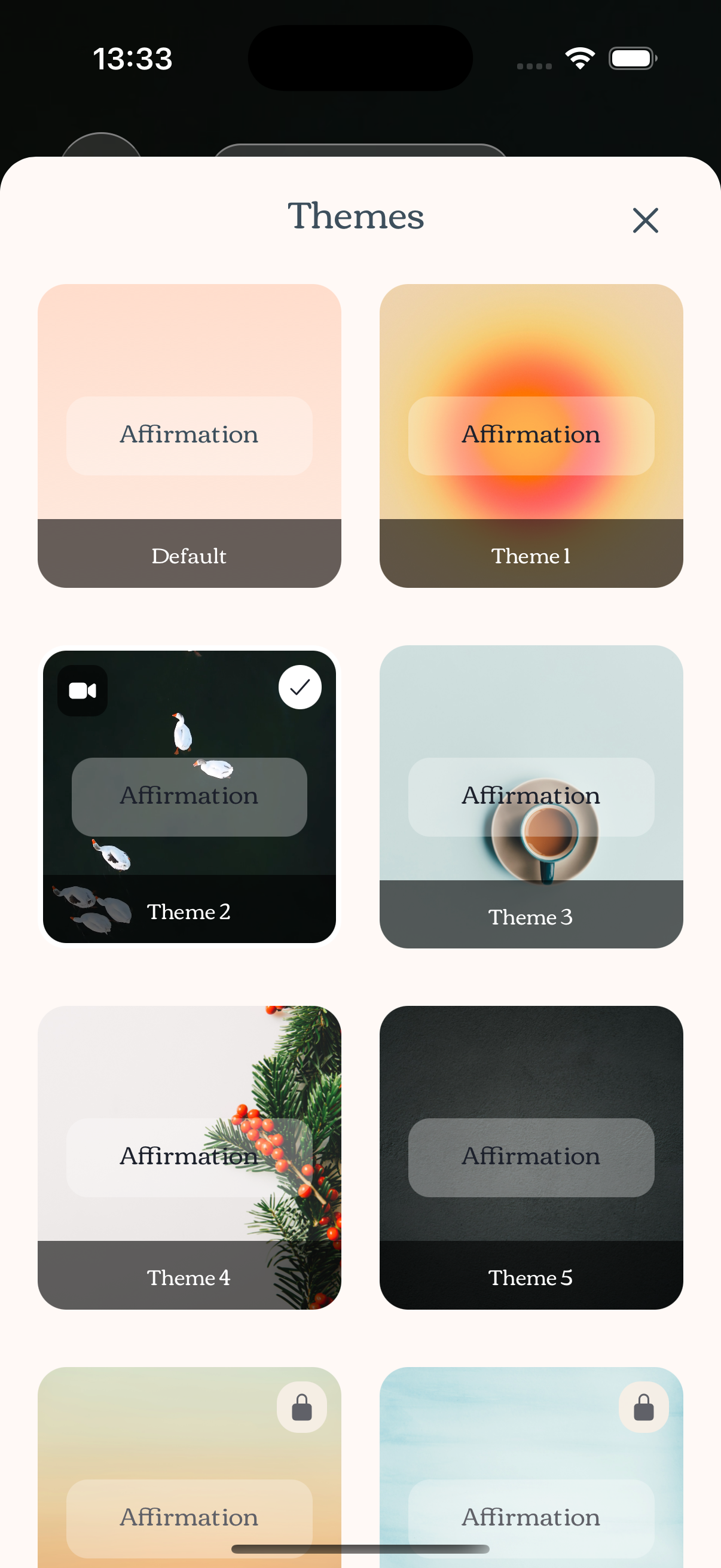Select Theme 4 with holly branches
The width and height of the screenshot is (721, 1568).
tap(188, 1157)
